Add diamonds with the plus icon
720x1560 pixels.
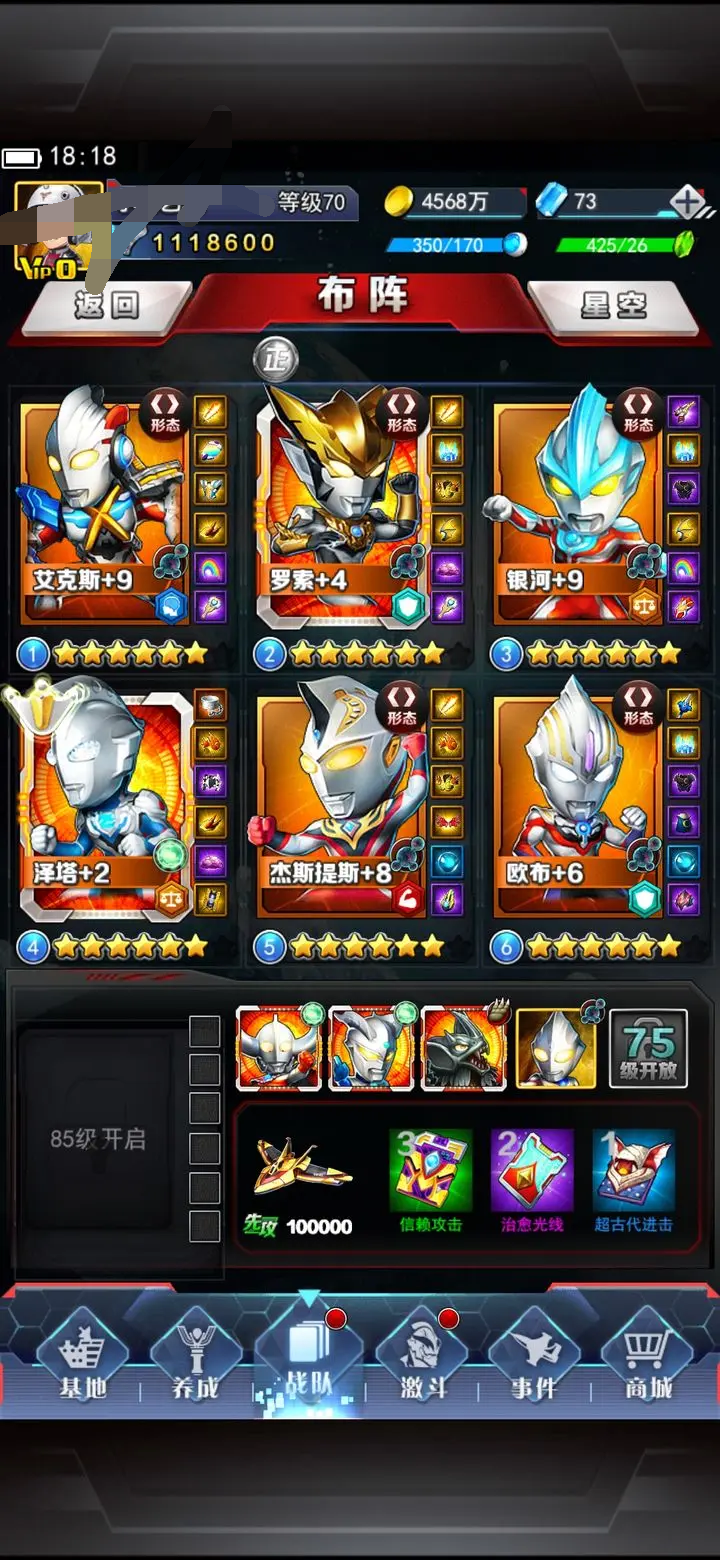(687, 202)
